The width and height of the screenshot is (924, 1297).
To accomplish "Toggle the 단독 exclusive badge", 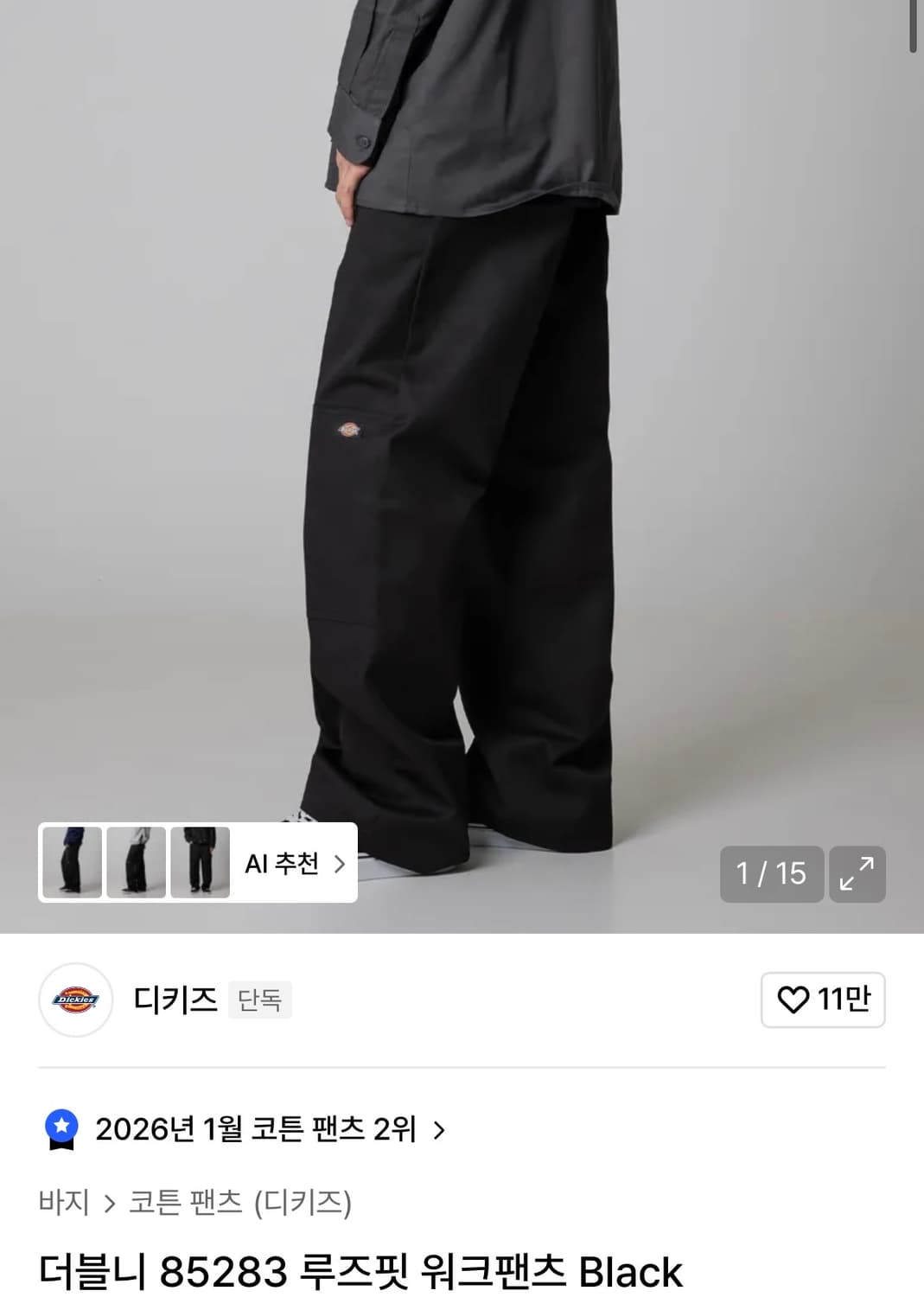I will click(x=260, y=1001).
